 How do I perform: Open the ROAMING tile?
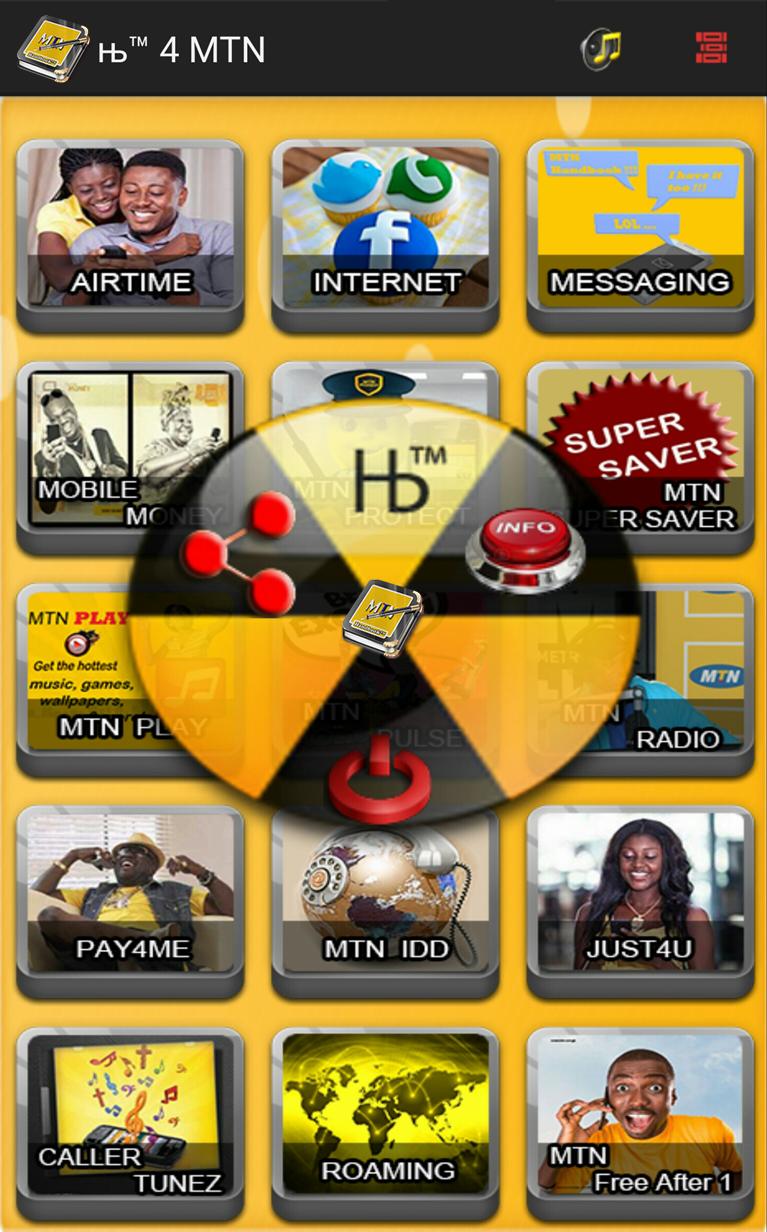385,1115
